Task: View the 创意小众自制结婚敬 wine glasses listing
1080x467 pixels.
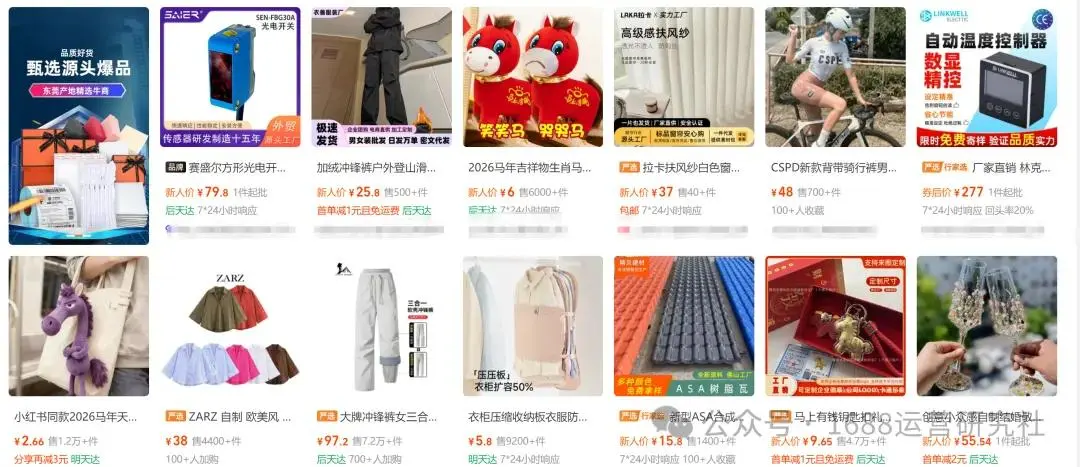Action: (986, 326)
